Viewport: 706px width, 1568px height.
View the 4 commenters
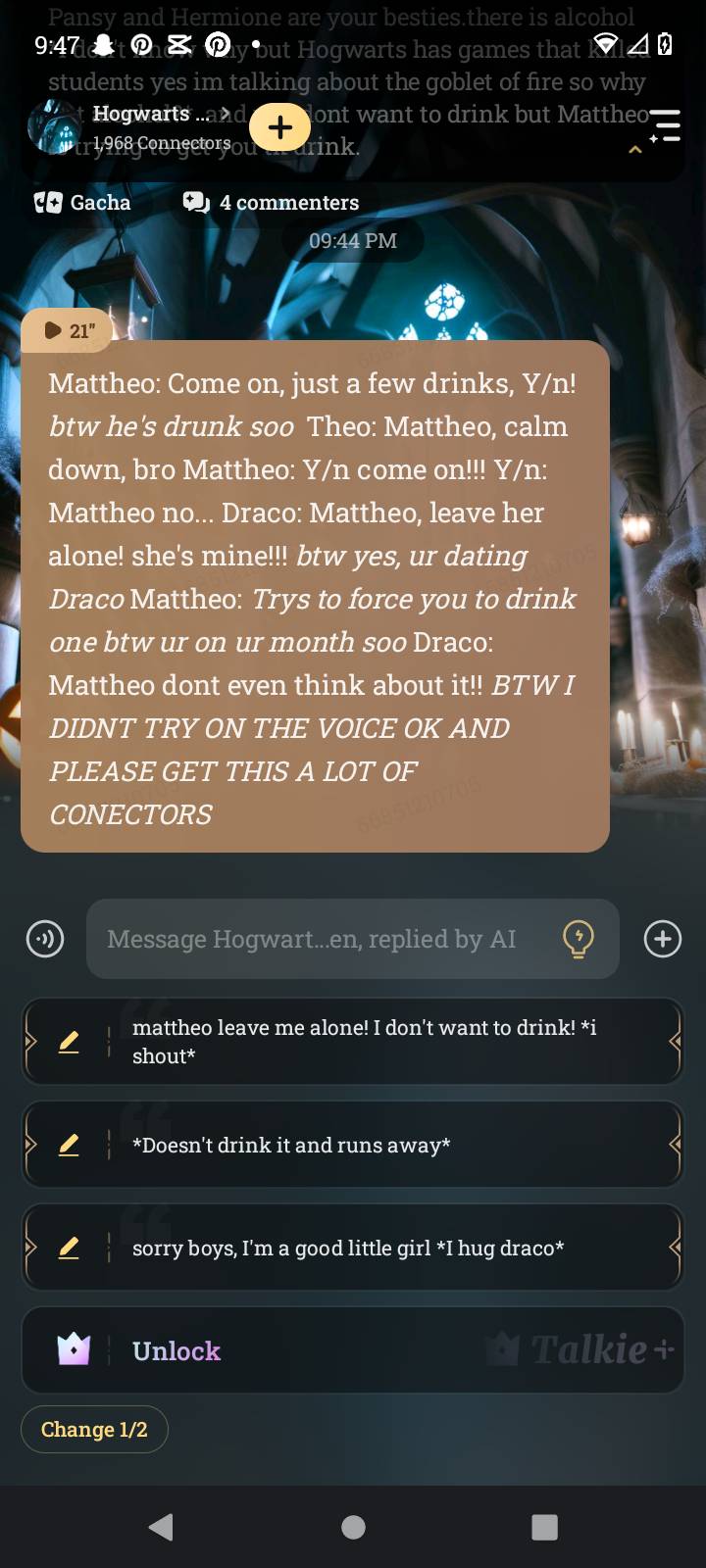[x=272, y=203]
